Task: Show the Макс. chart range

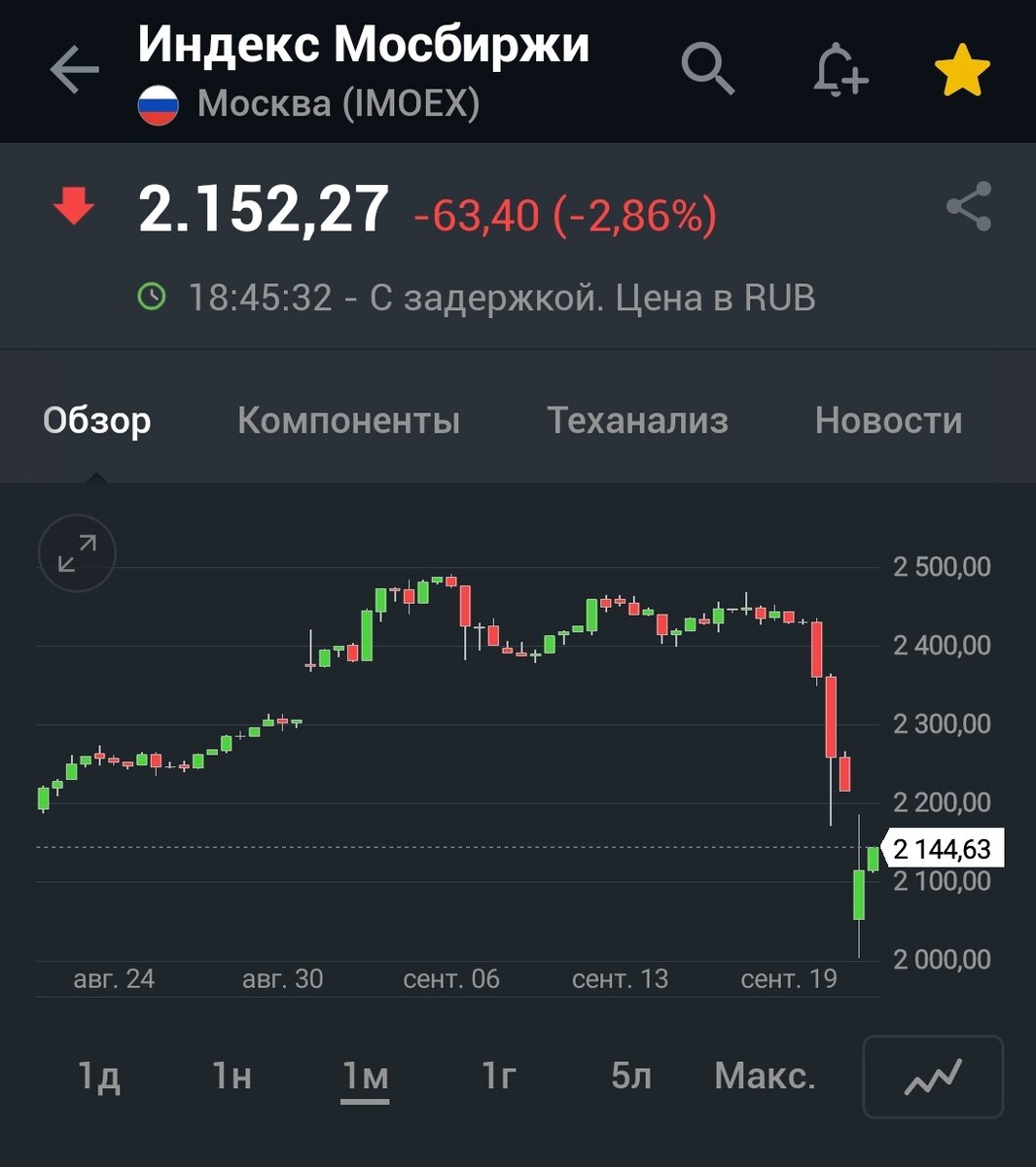Action: pos(765,1076)
